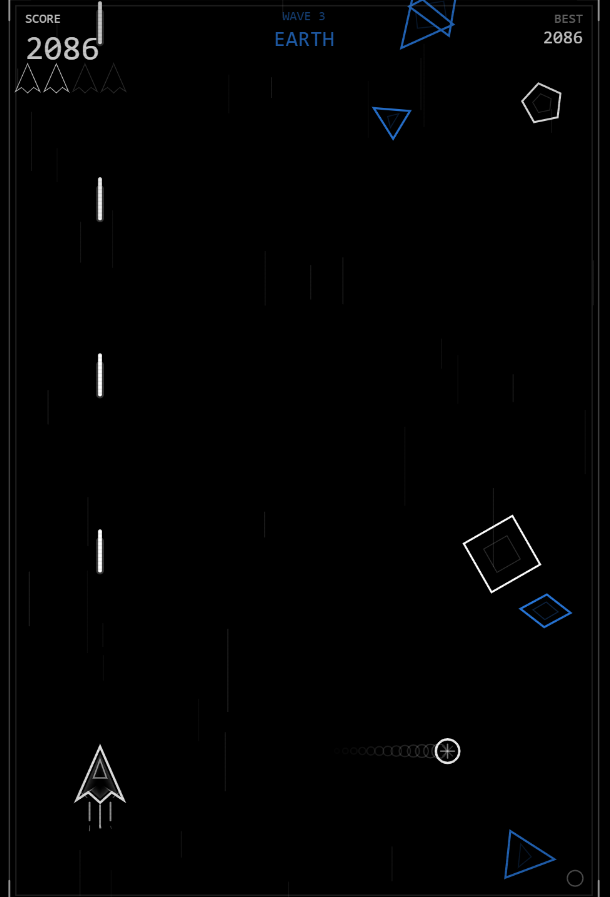Viewport: 610px width, 897px height.
Task: Tap the small circle button in the corner
Action: 575,878
